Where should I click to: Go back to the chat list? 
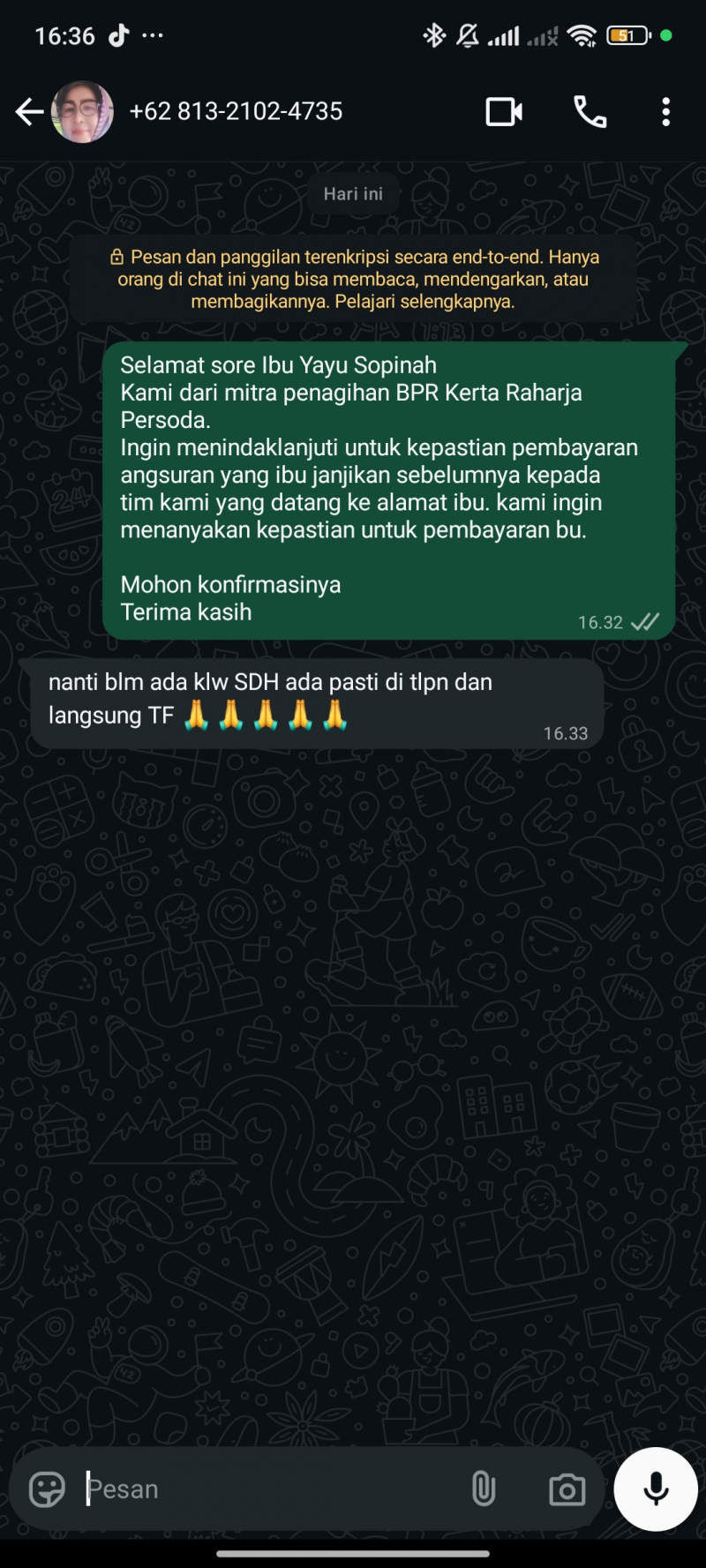pos(29,112)
